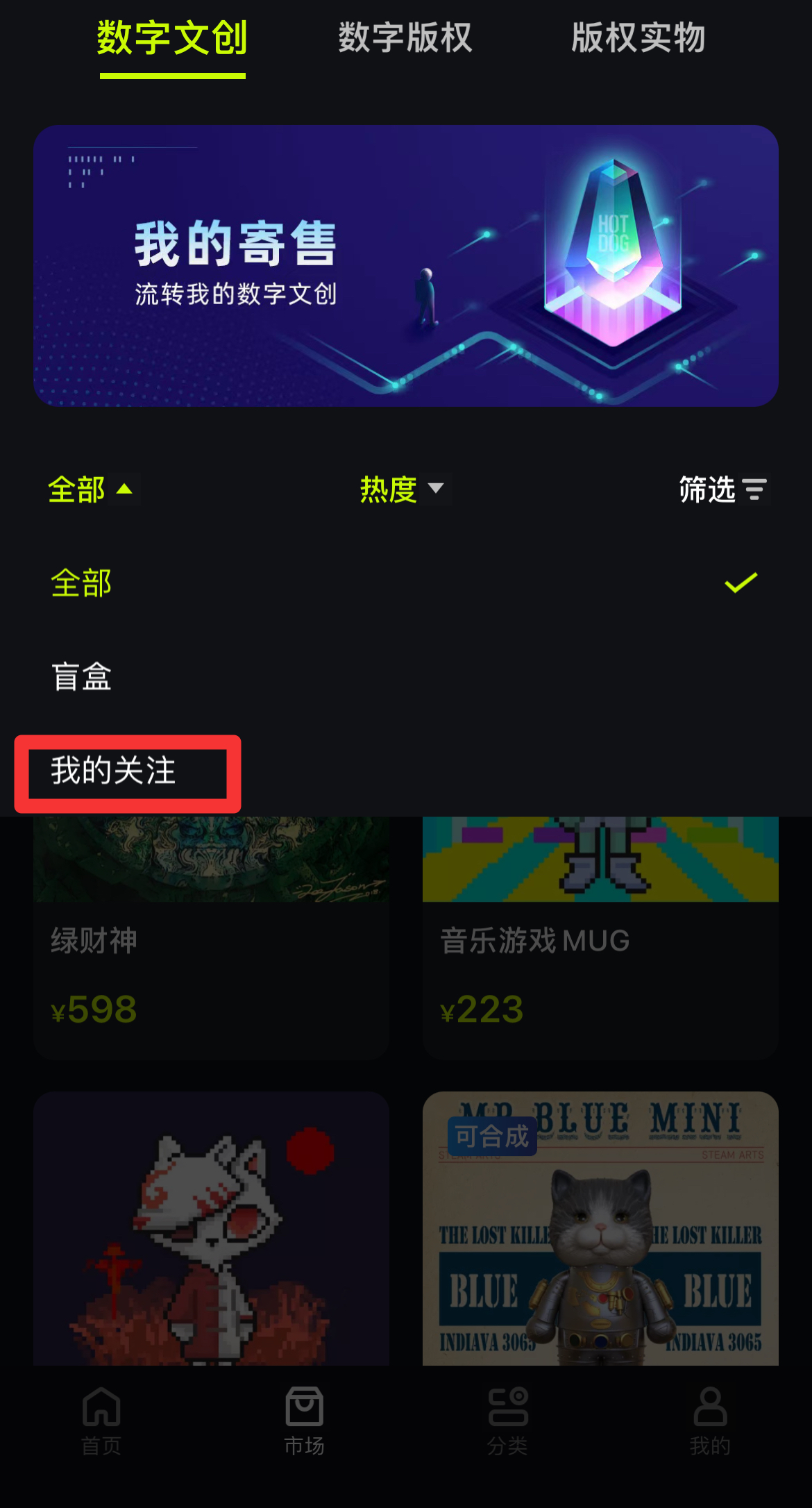This screenshot has width=812, height=1508.
Task: Open the MR BLUE MINI cat card
Action: pyautogui.click(x=600, y=1229)
